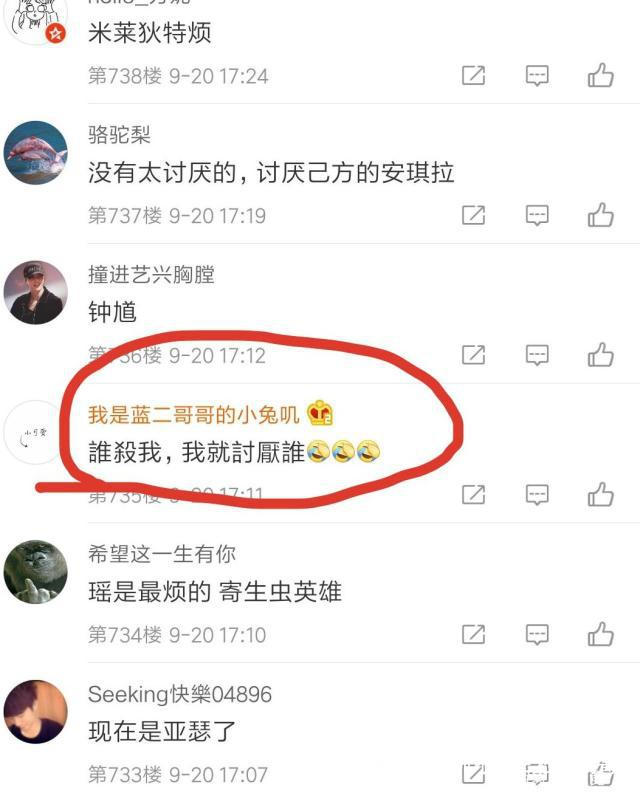Open Seeking快樂04896's profile avatar
This screenshot has height=796, width=640.
pyautogui.click(x=36, y=711)
